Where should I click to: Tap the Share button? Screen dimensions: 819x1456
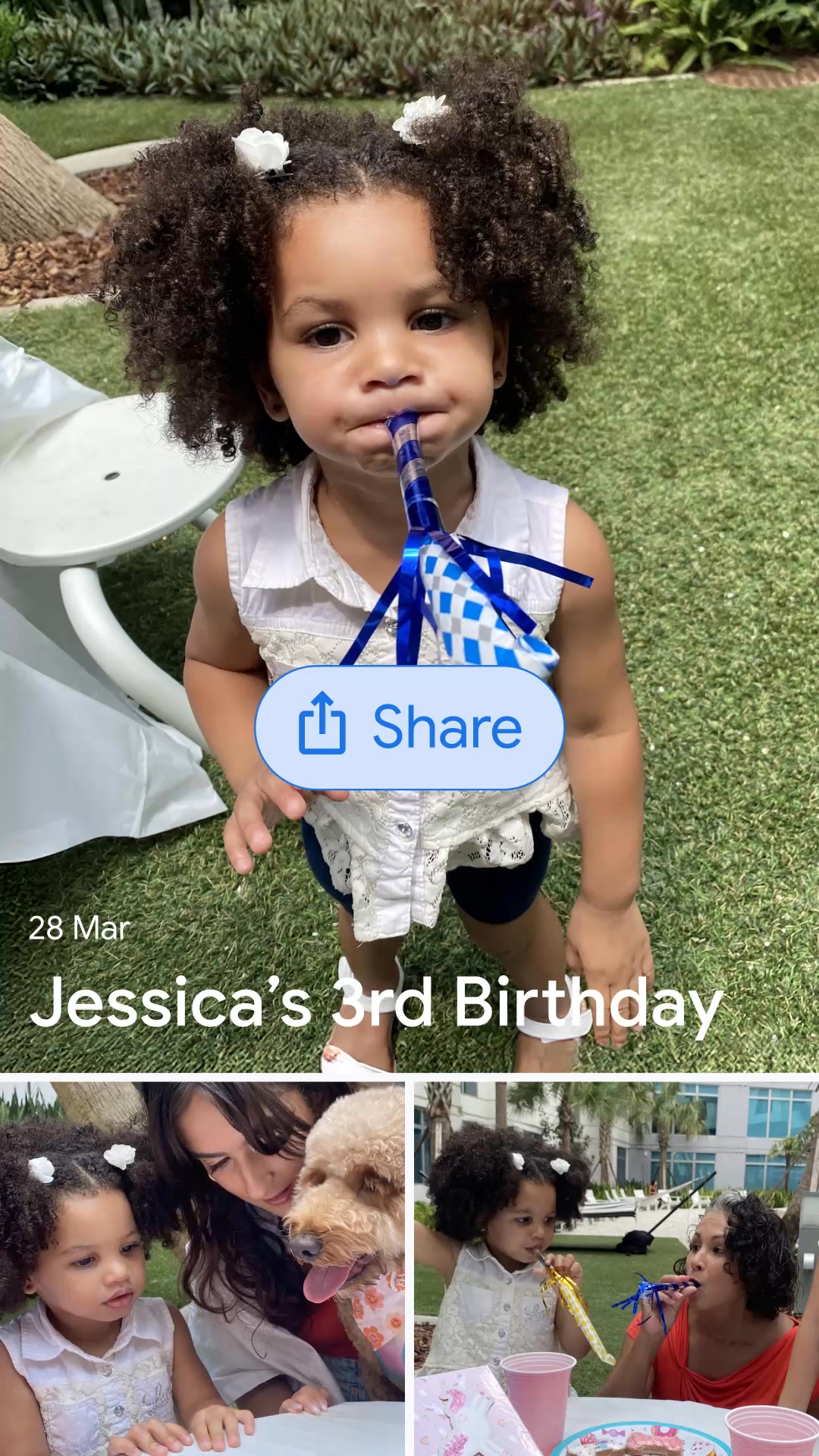pos(409,728)
